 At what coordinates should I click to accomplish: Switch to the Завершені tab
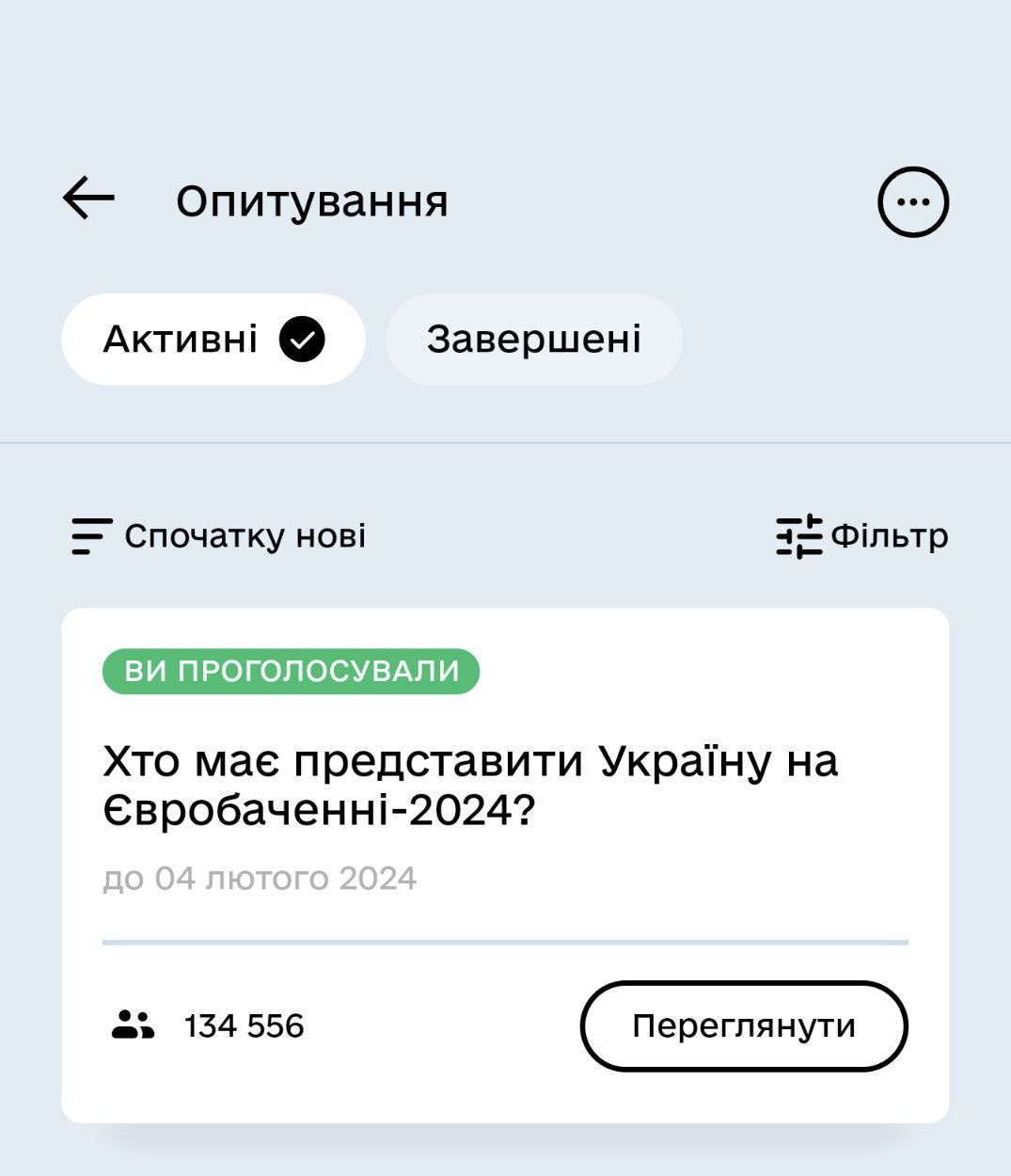pyautogui.click(x=533, y=340)
